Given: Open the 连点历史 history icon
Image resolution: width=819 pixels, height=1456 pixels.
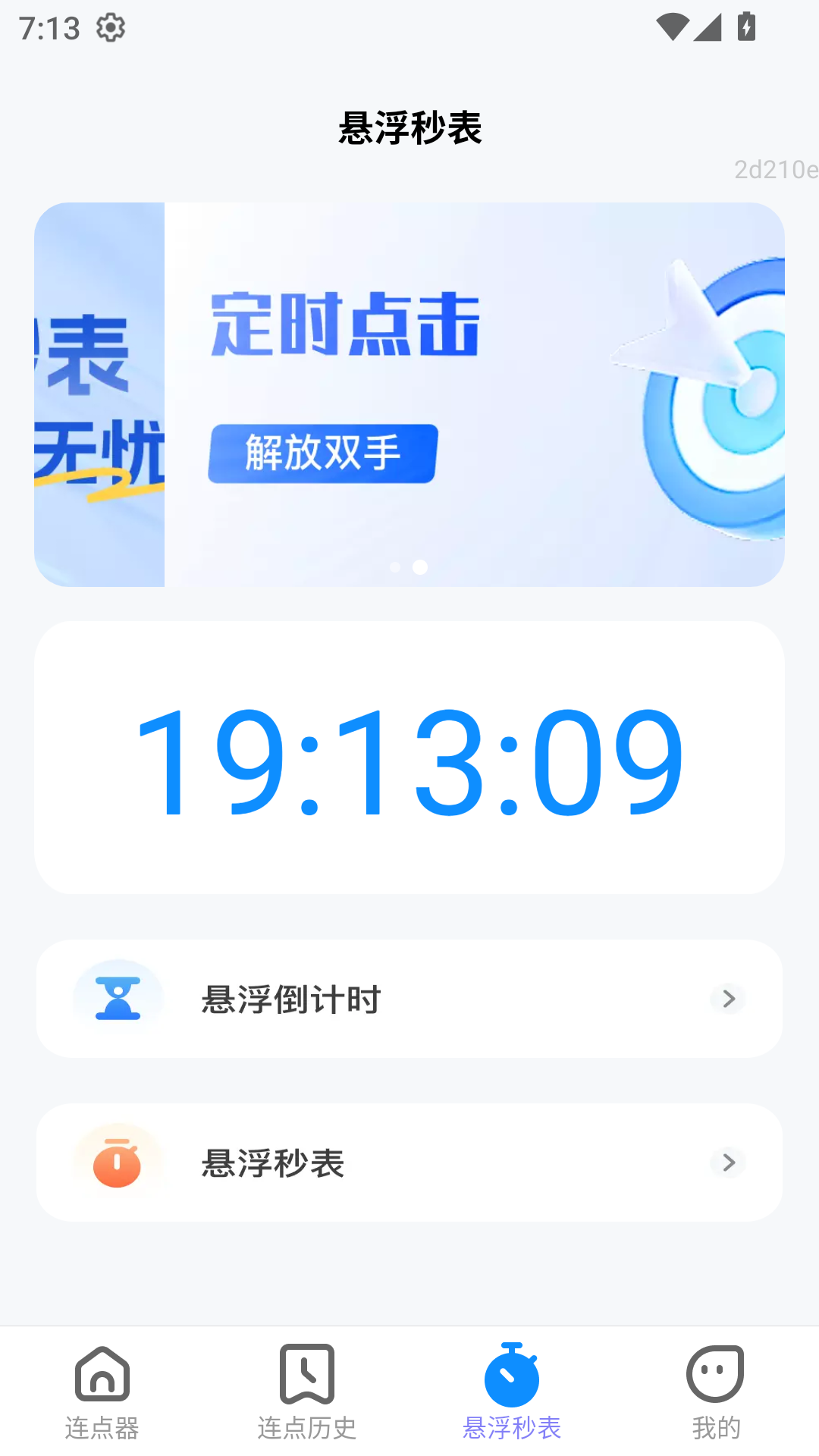Looking at the screenshot, I should pos(306,1376).
